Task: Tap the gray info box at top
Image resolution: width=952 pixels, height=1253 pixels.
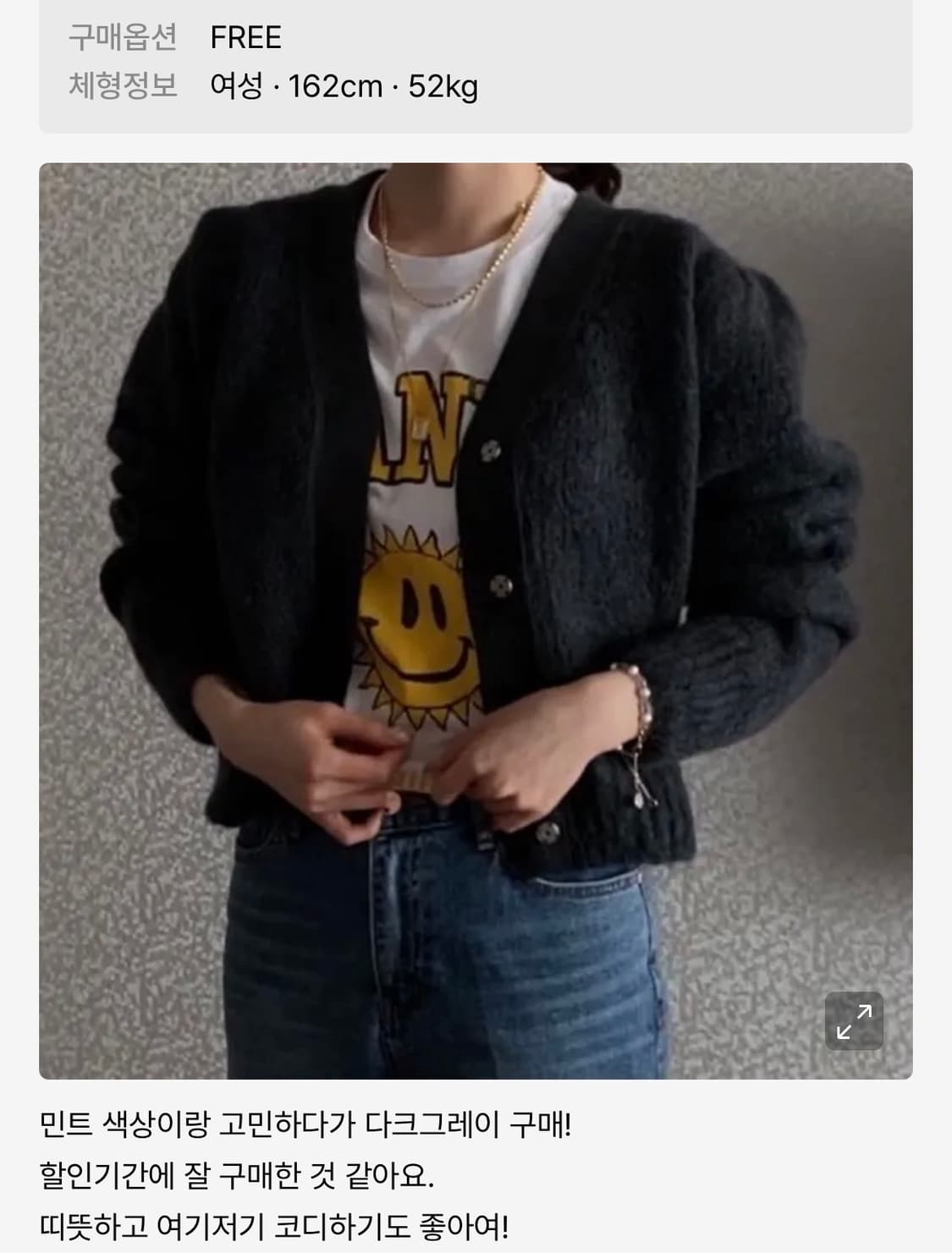Action: tap(476, 63)
